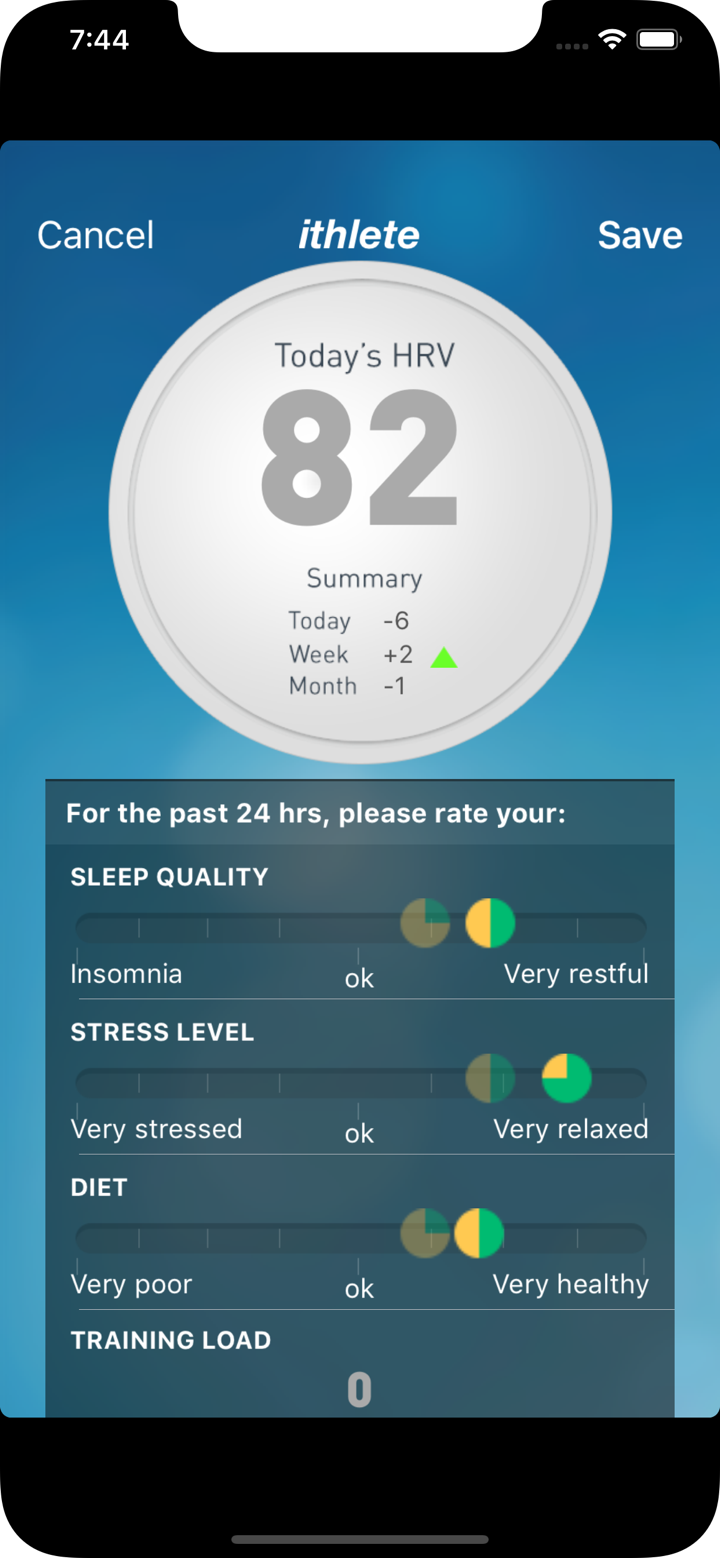This screenshot has width=720, height=1558.
Task: Tap the ithlete logo
Action: point(358,234)
